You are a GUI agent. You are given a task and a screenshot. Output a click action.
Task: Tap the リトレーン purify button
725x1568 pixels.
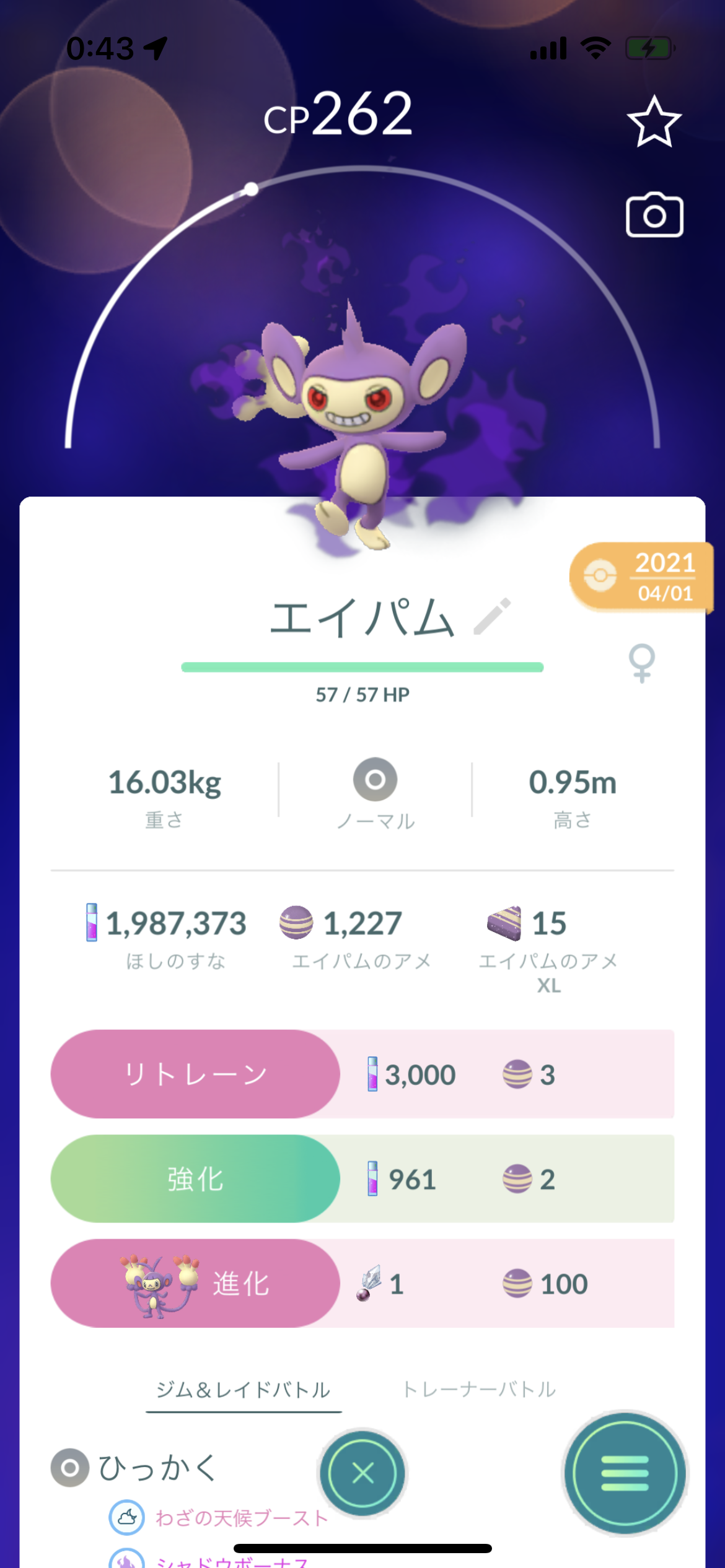pyautogui.click(x=195, y=1074)
